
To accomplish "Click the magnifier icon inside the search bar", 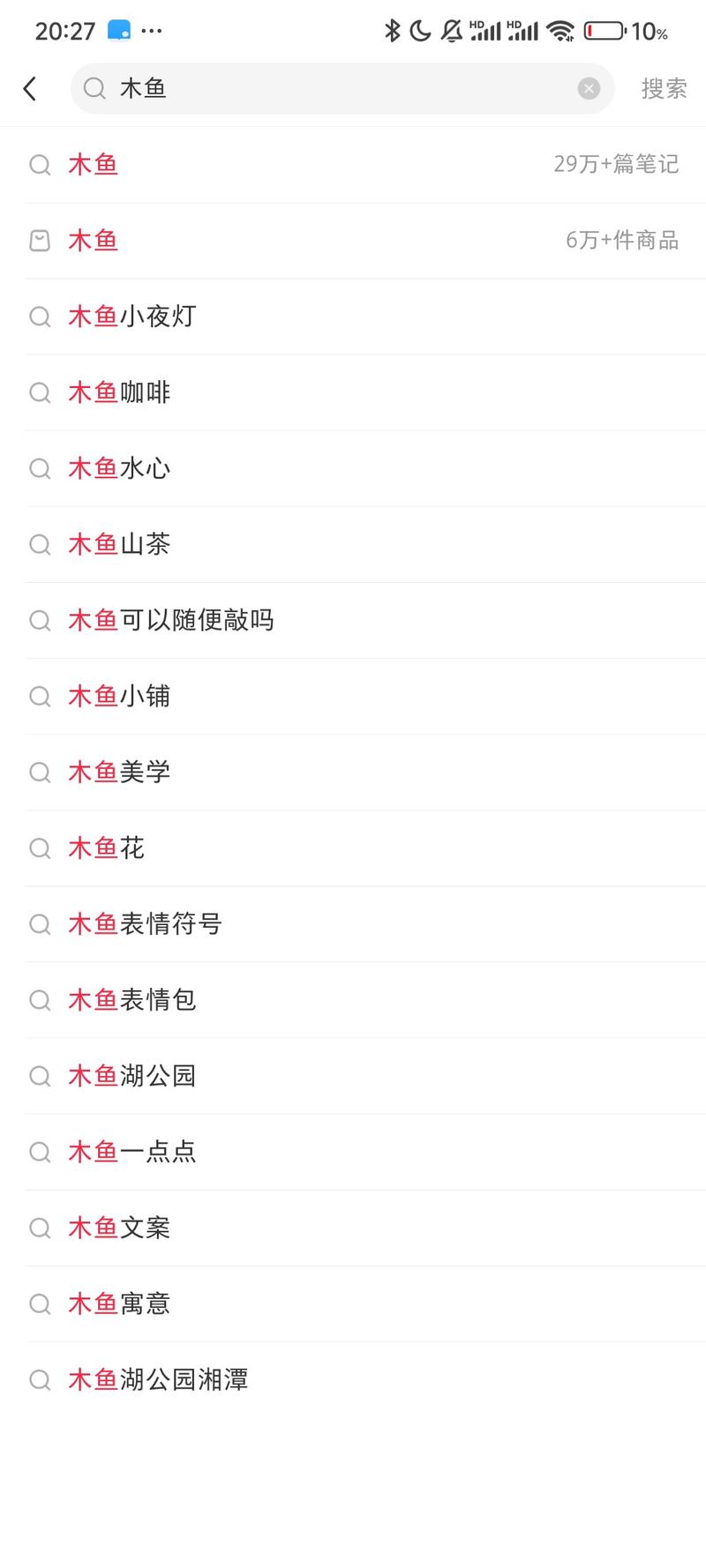I will click(x=94, y=88).
